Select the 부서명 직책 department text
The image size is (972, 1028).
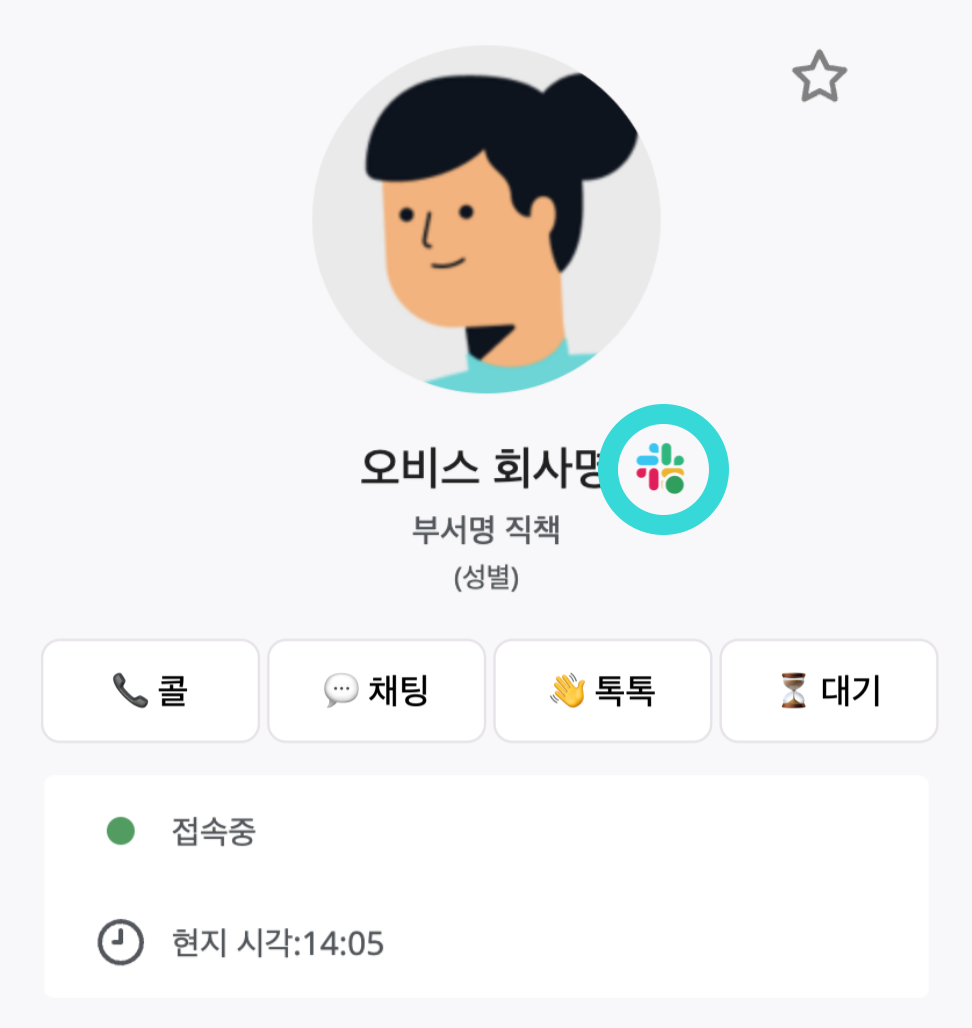tap(486, 532)
